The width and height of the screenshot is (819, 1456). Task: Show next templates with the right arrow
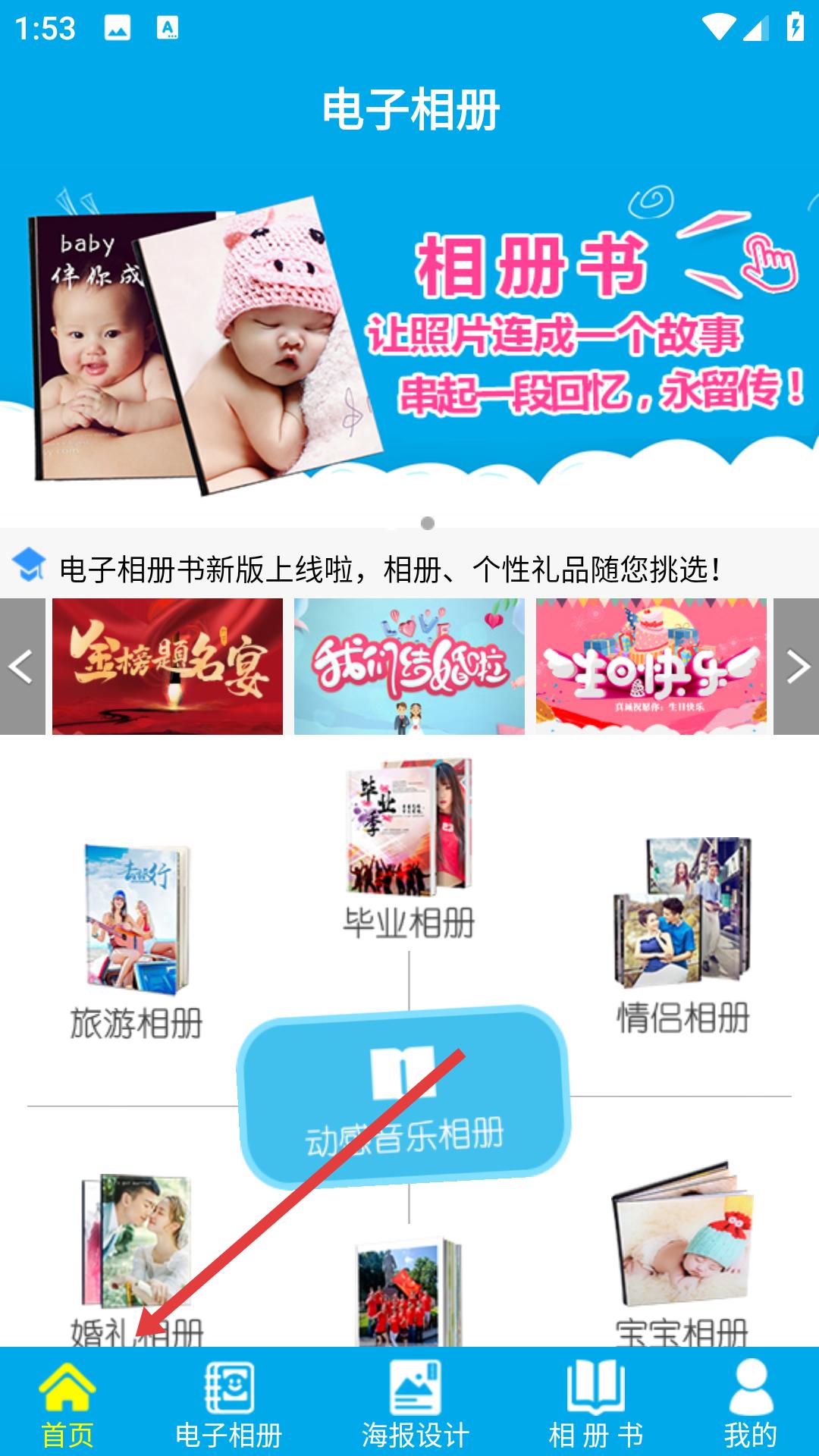(796, 667)
